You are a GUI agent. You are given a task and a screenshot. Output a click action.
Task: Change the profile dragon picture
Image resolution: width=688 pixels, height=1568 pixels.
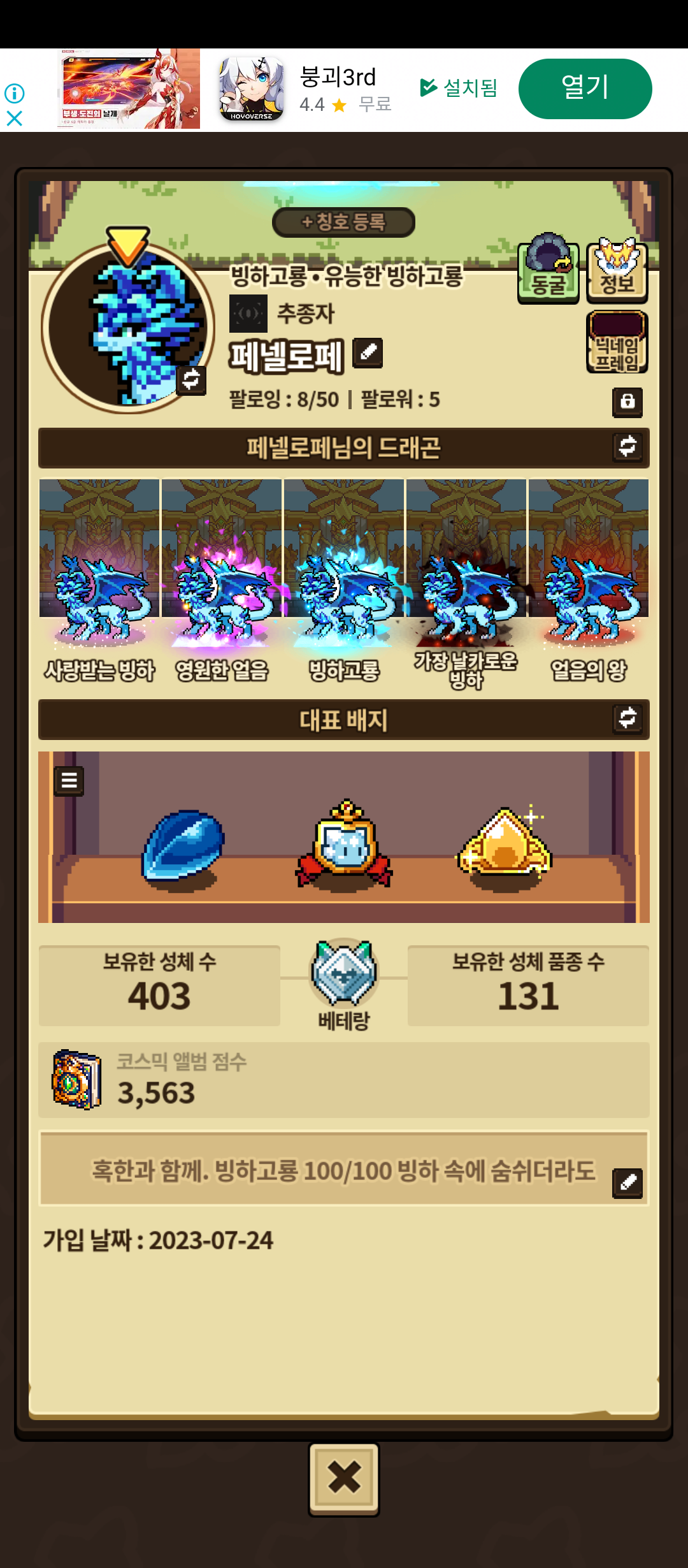(190, 379)
